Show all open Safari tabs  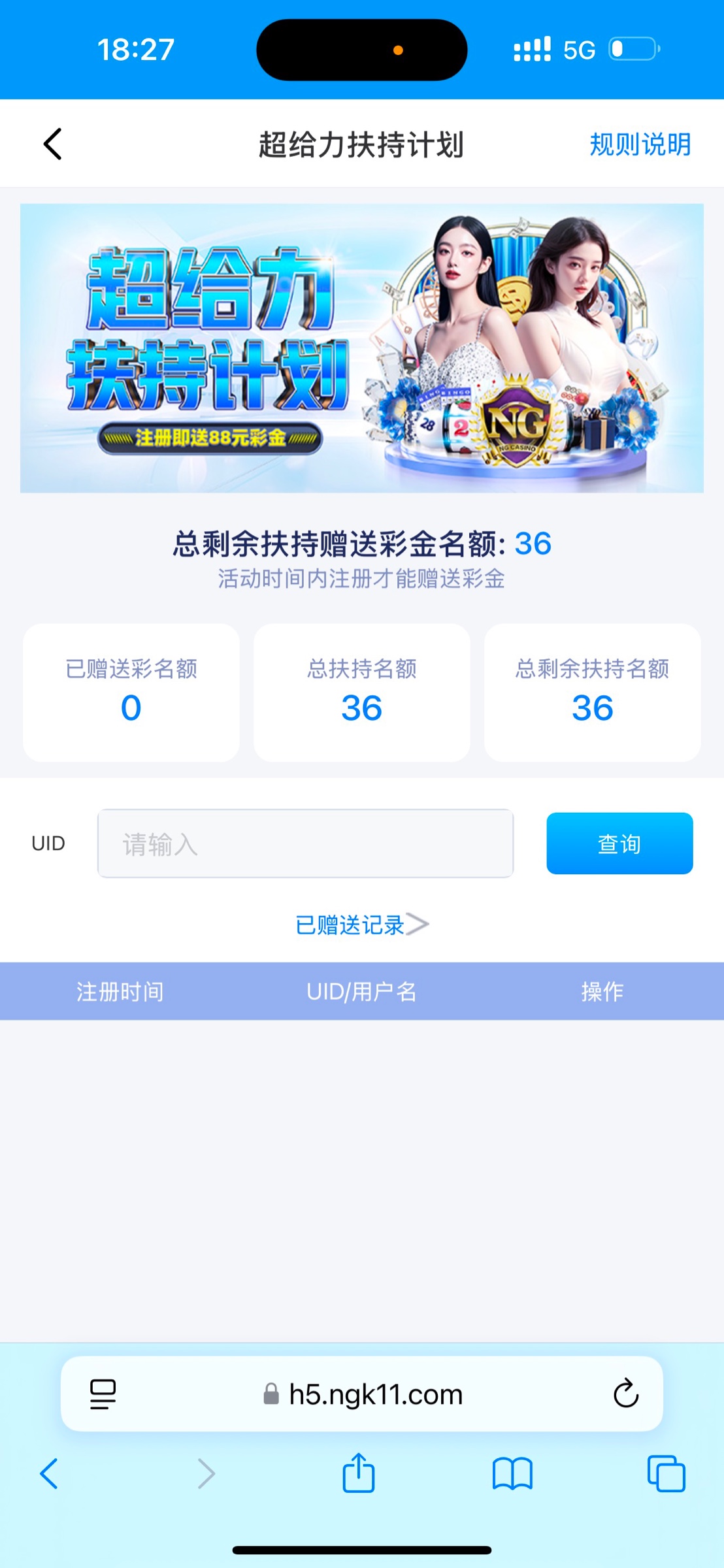coord(666,1473)
